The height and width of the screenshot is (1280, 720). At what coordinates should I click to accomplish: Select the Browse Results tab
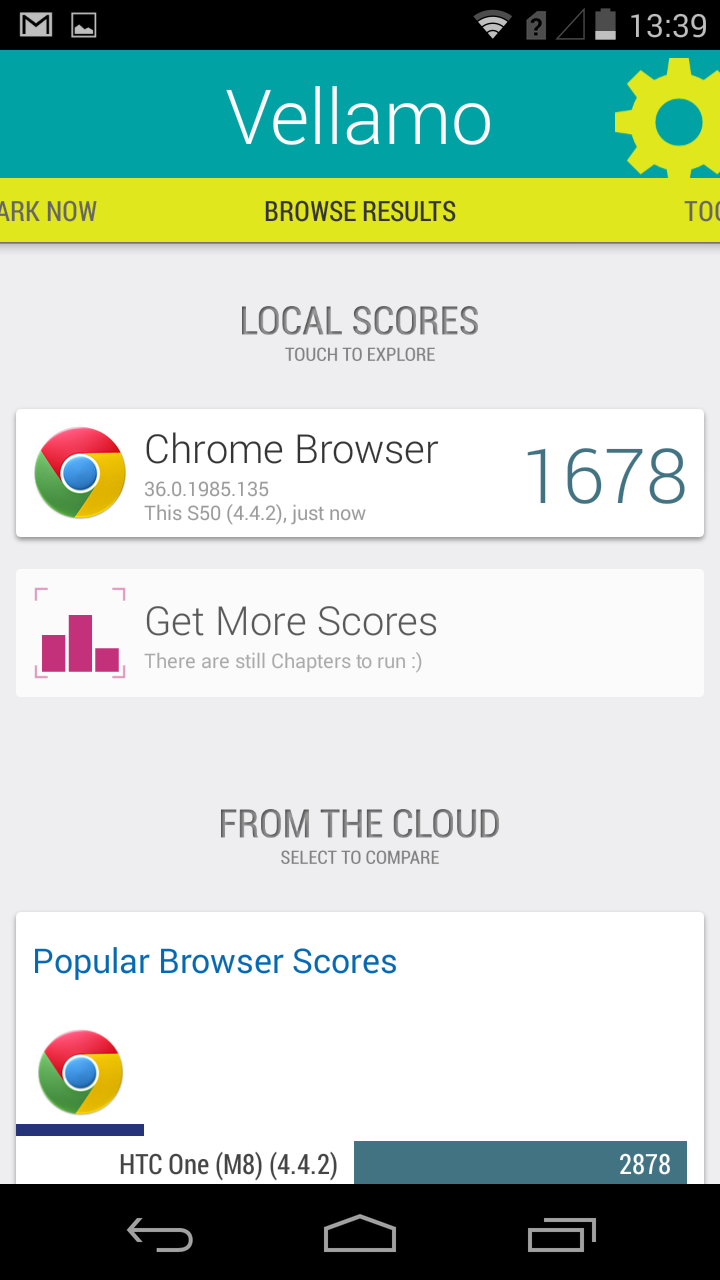pos(360,212)
